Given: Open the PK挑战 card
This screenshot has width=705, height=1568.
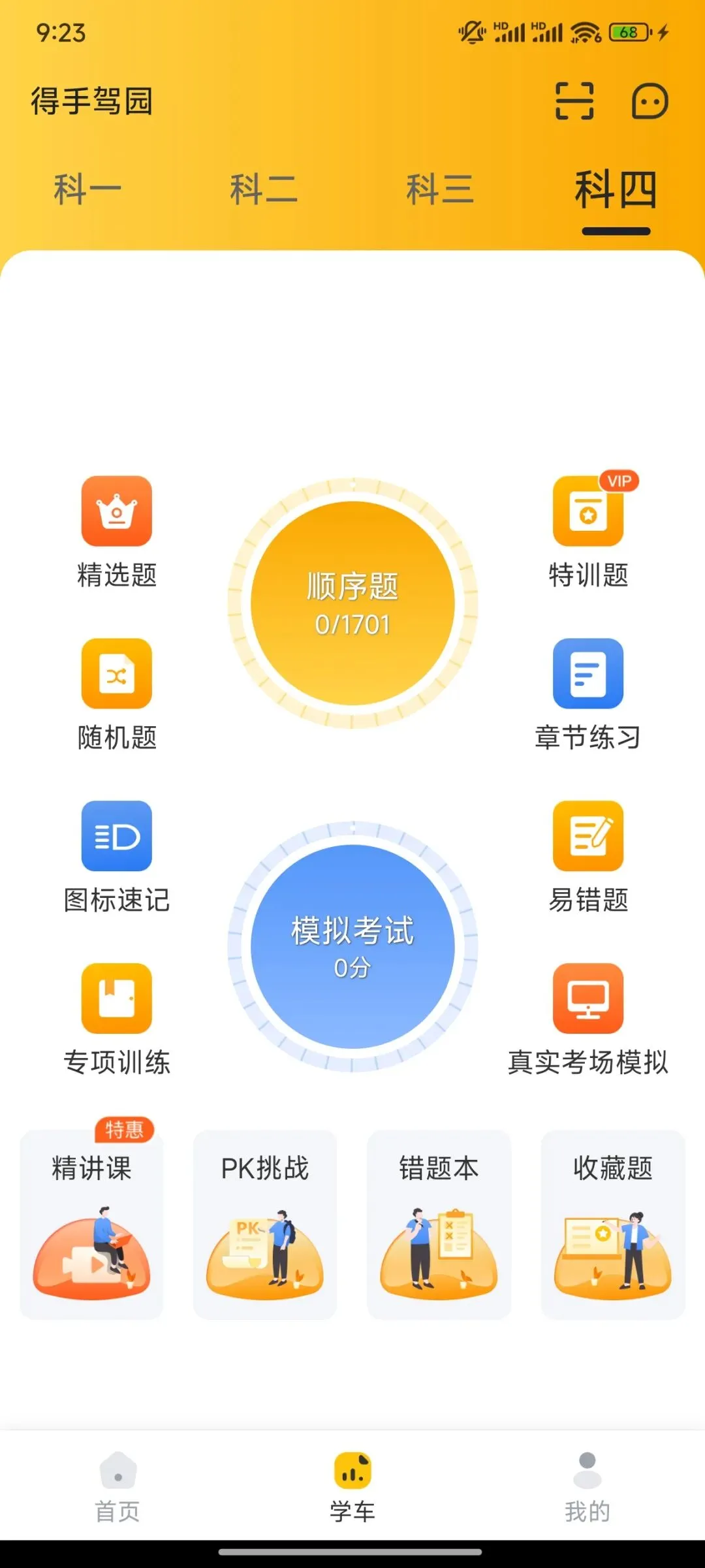Looking at the screenshot, I should (x=265, y=1224).
